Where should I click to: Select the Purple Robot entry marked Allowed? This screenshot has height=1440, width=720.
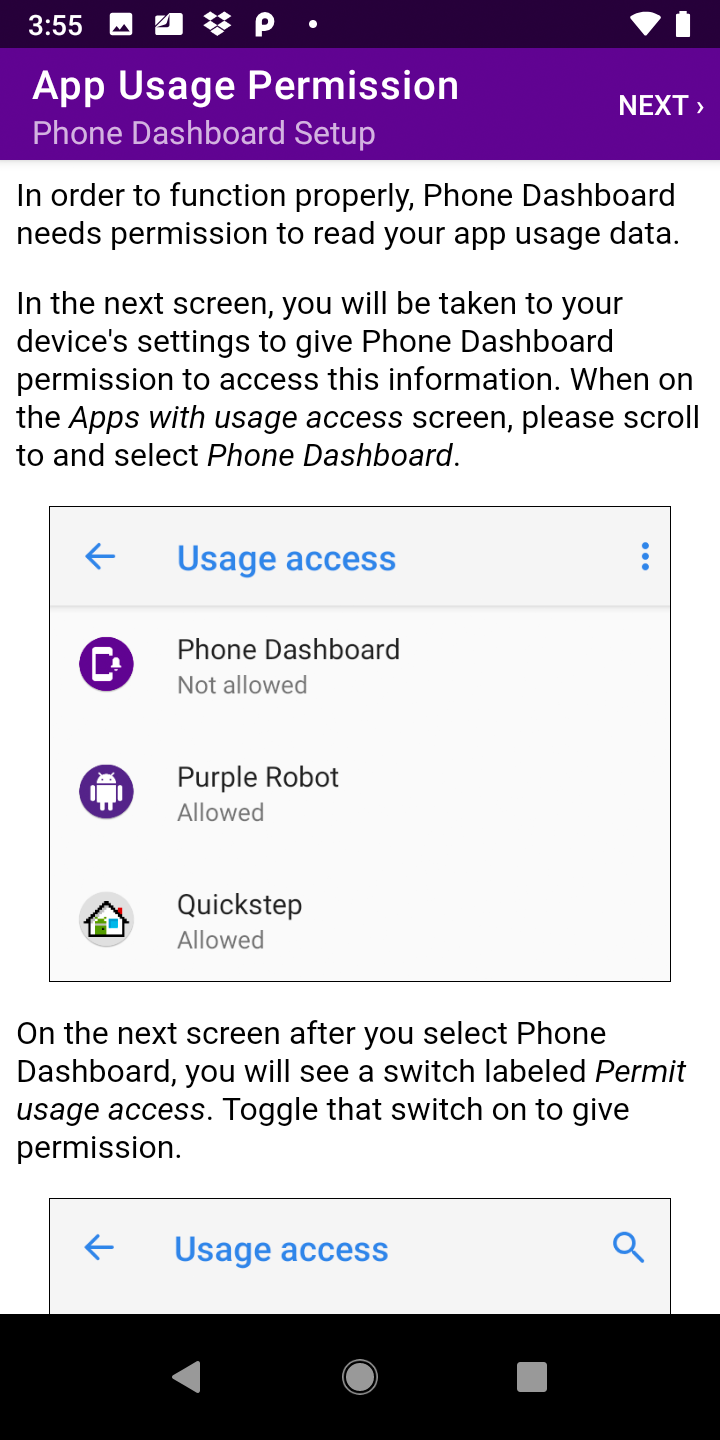point(258,792)
